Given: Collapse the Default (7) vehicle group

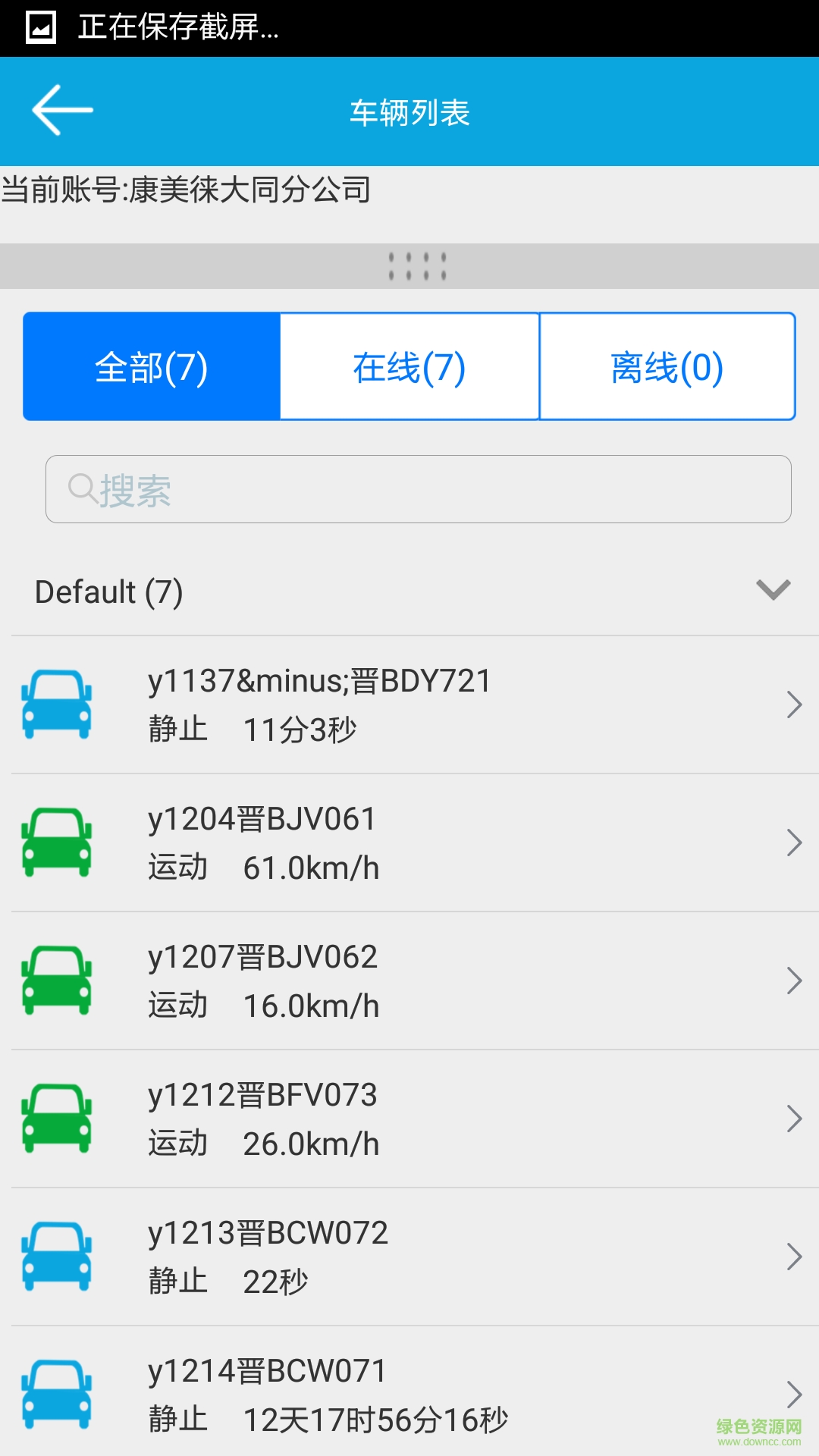Looking at the screenshot, I should coord(771,591).
